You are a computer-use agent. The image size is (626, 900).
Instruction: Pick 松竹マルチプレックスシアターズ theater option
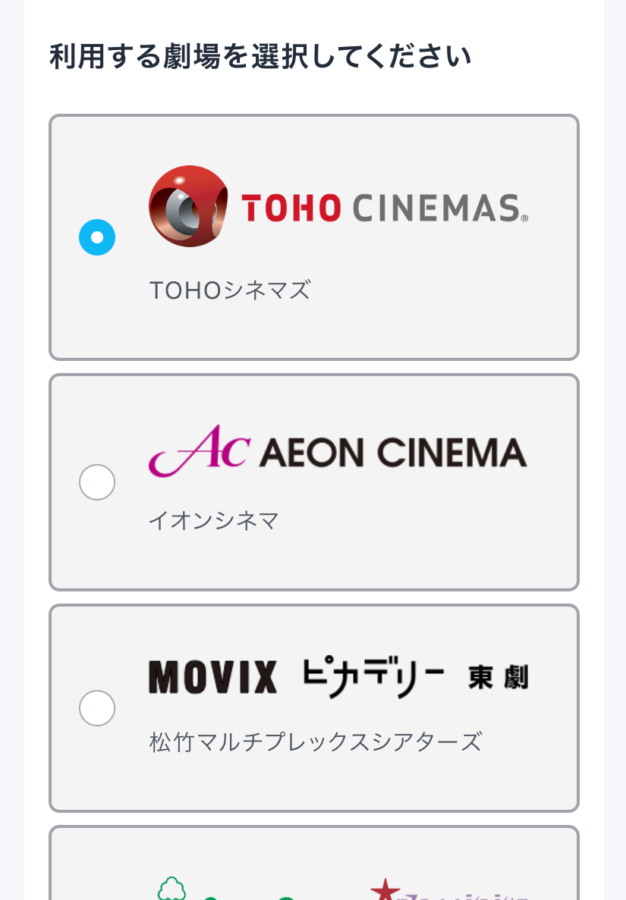tap(97, 708)
